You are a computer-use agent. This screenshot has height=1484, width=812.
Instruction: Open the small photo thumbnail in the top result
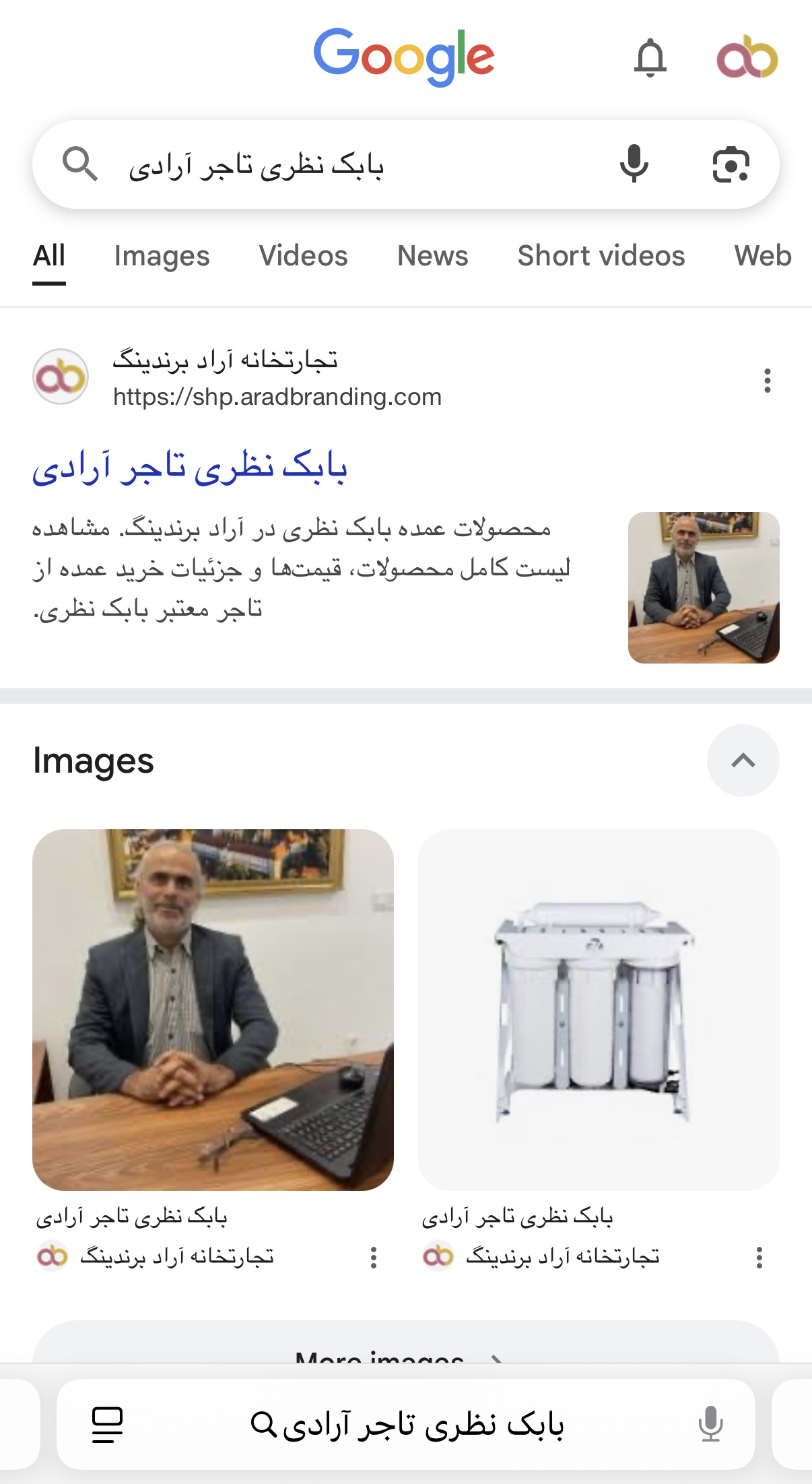point(704,587)
